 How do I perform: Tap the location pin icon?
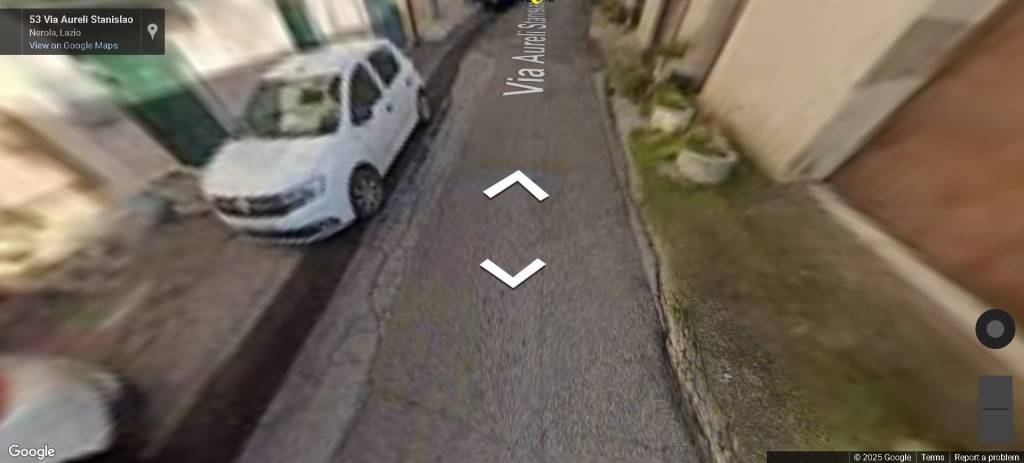[x=152, y=31]
